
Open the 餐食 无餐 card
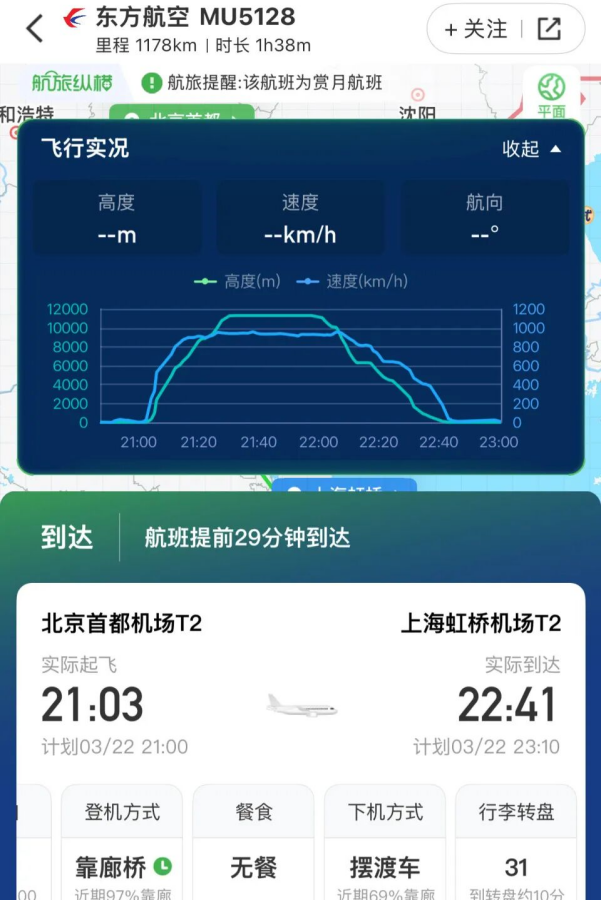click(x=253, y=845)
